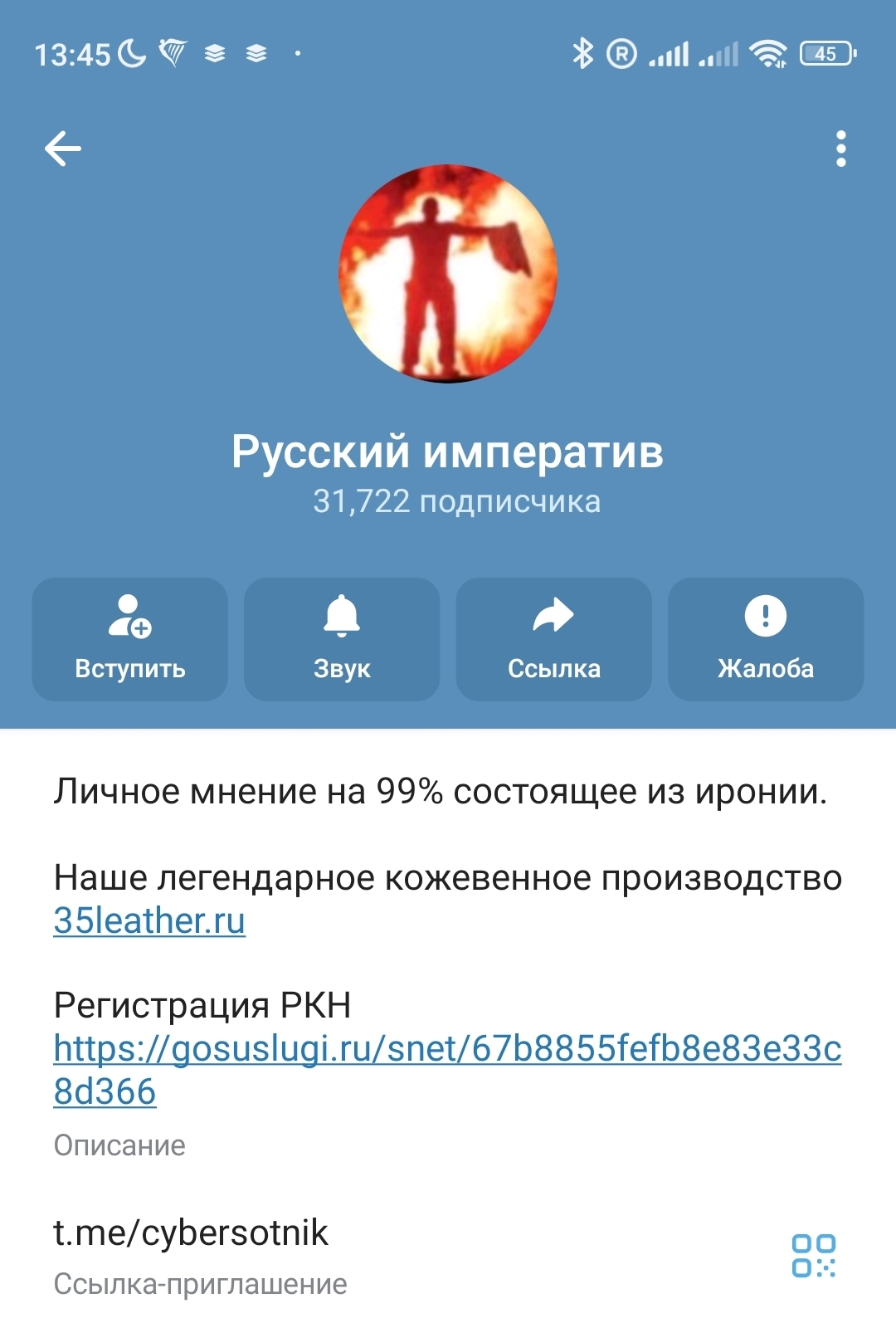Report the channel with Жалоба
Screen dimensions: 896x1318
click(766, 639)
